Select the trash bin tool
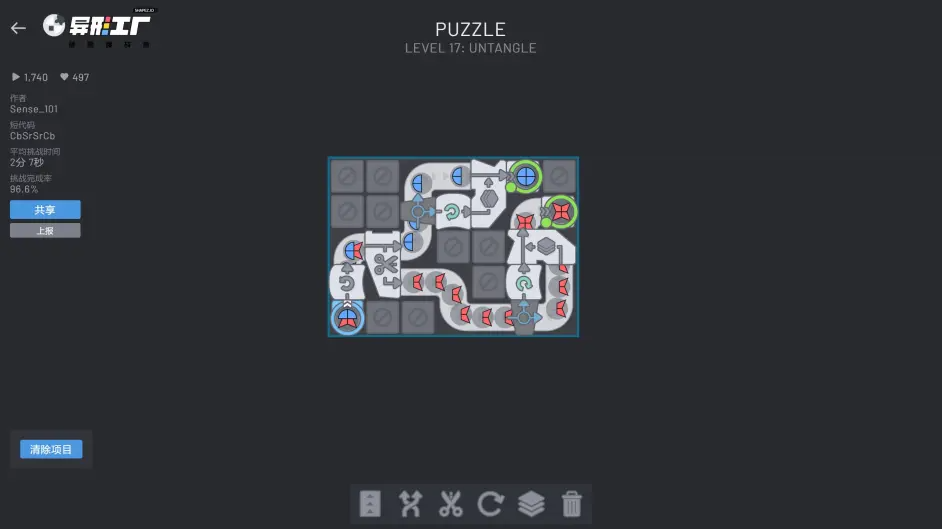 click(571, 504)
